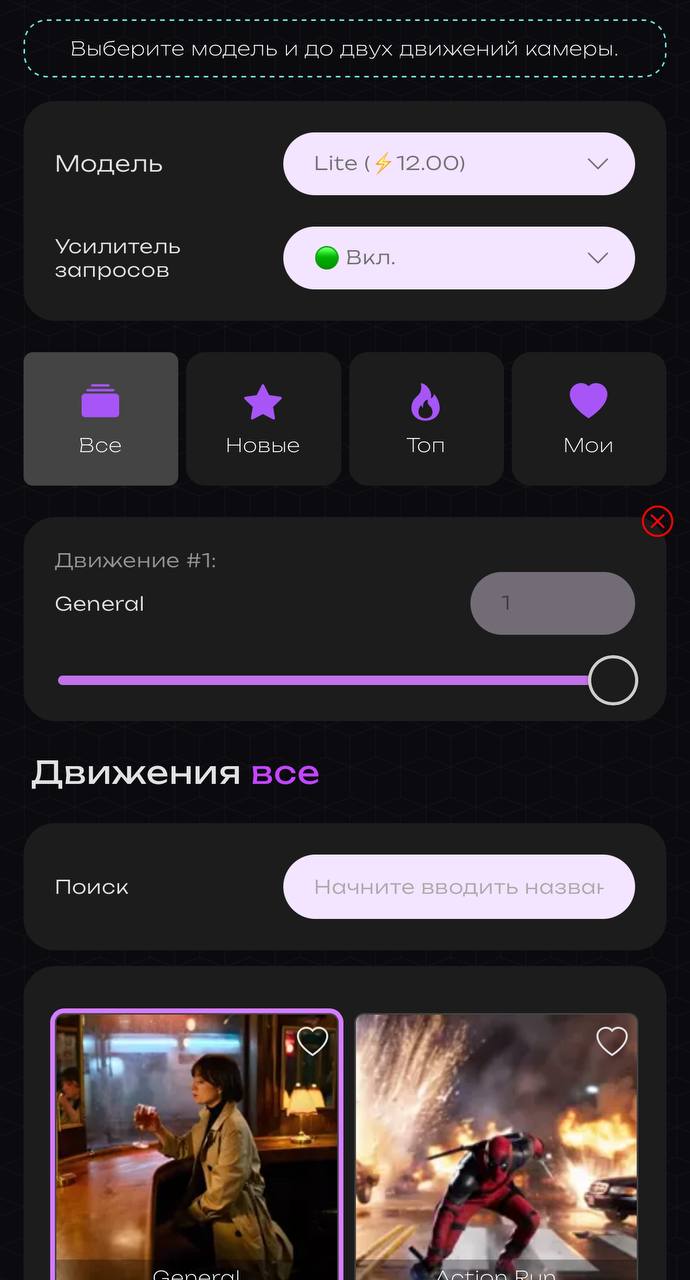
Task: Choose the Action Run movement card
Action: pos(496,1150)
